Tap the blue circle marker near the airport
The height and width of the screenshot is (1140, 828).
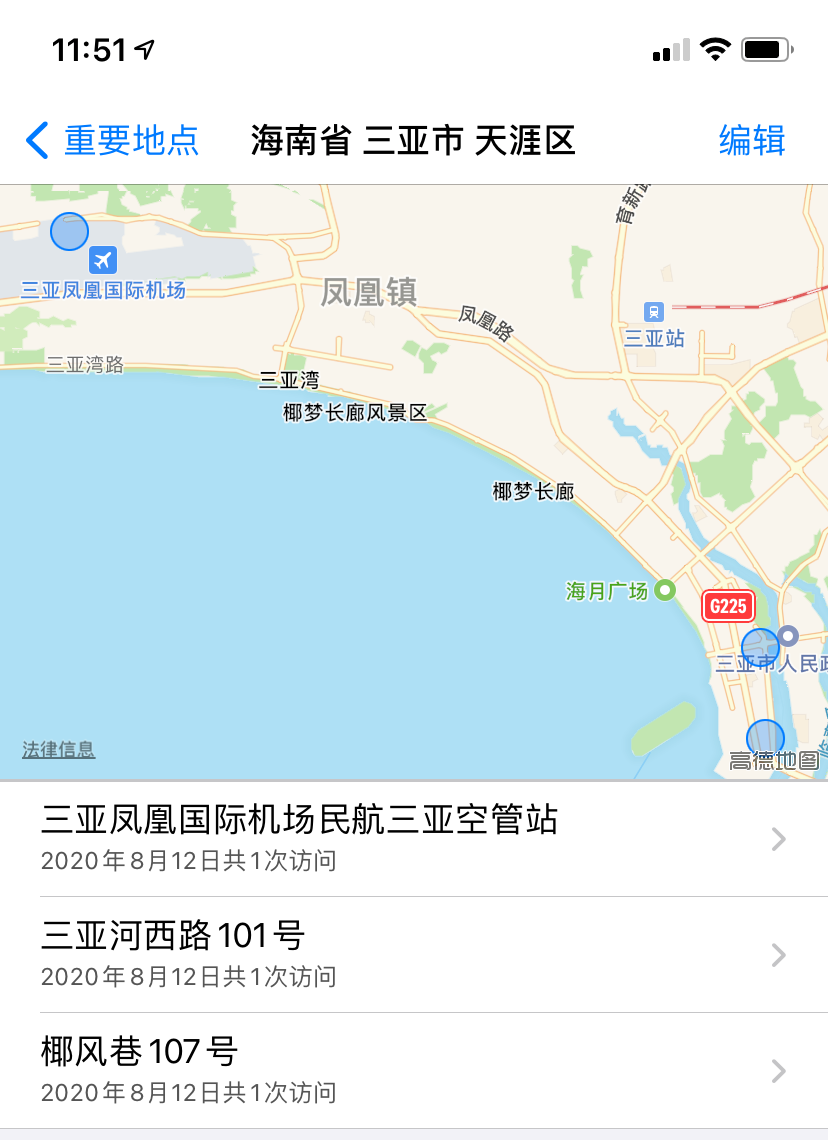[x=69, y=232]
